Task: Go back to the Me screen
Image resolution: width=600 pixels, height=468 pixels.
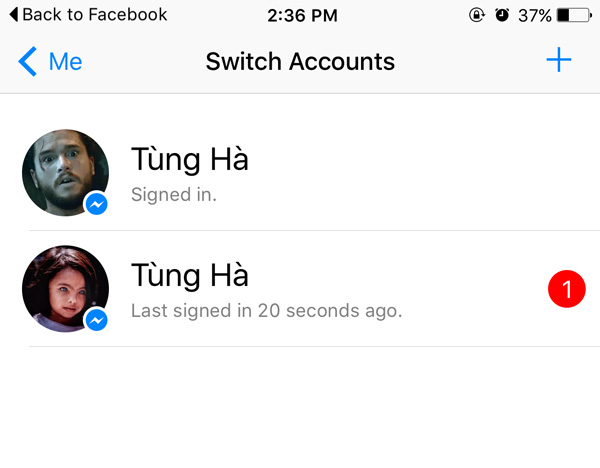Action: tap(50, 62)
